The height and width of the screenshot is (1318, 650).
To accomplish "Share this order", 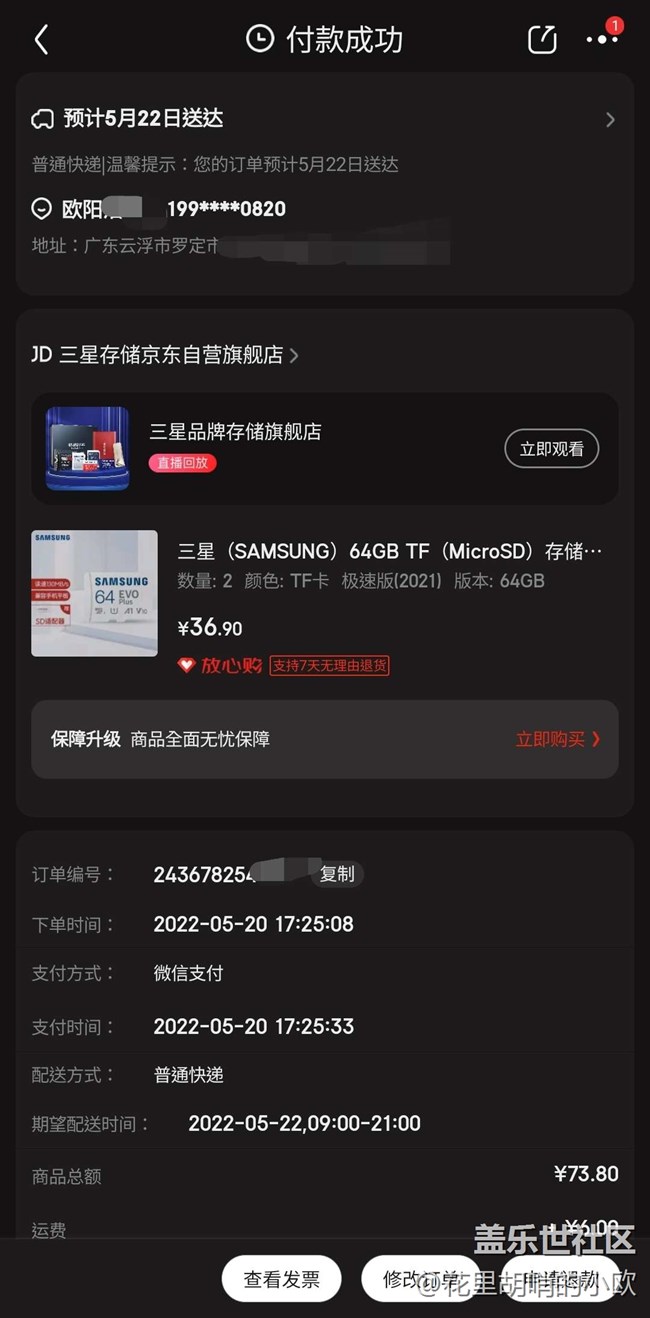I will (542, 40).
